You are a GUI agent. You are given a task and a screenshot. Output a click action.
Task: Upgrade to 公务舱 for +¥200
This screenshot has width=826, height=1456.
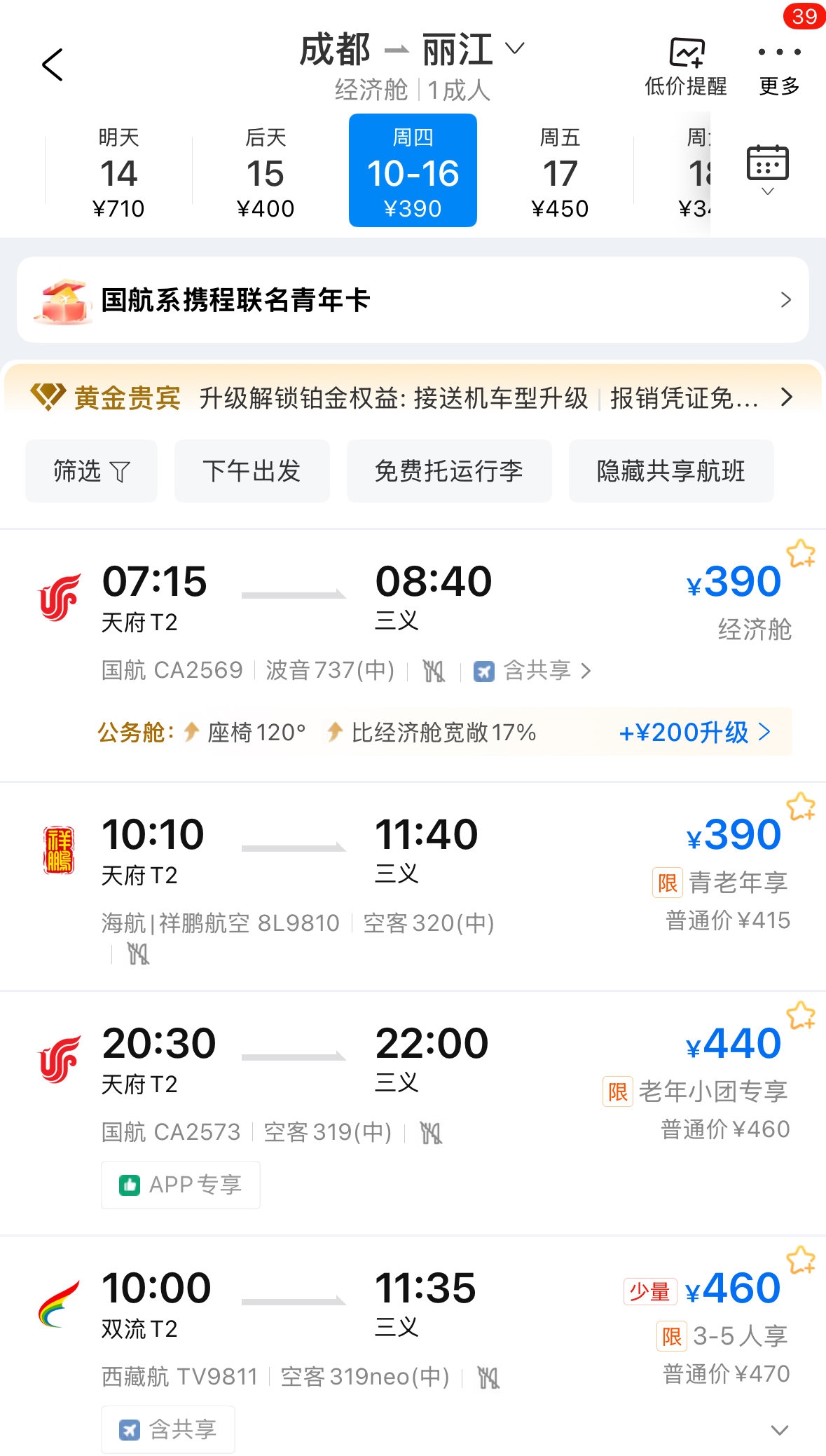694,733
